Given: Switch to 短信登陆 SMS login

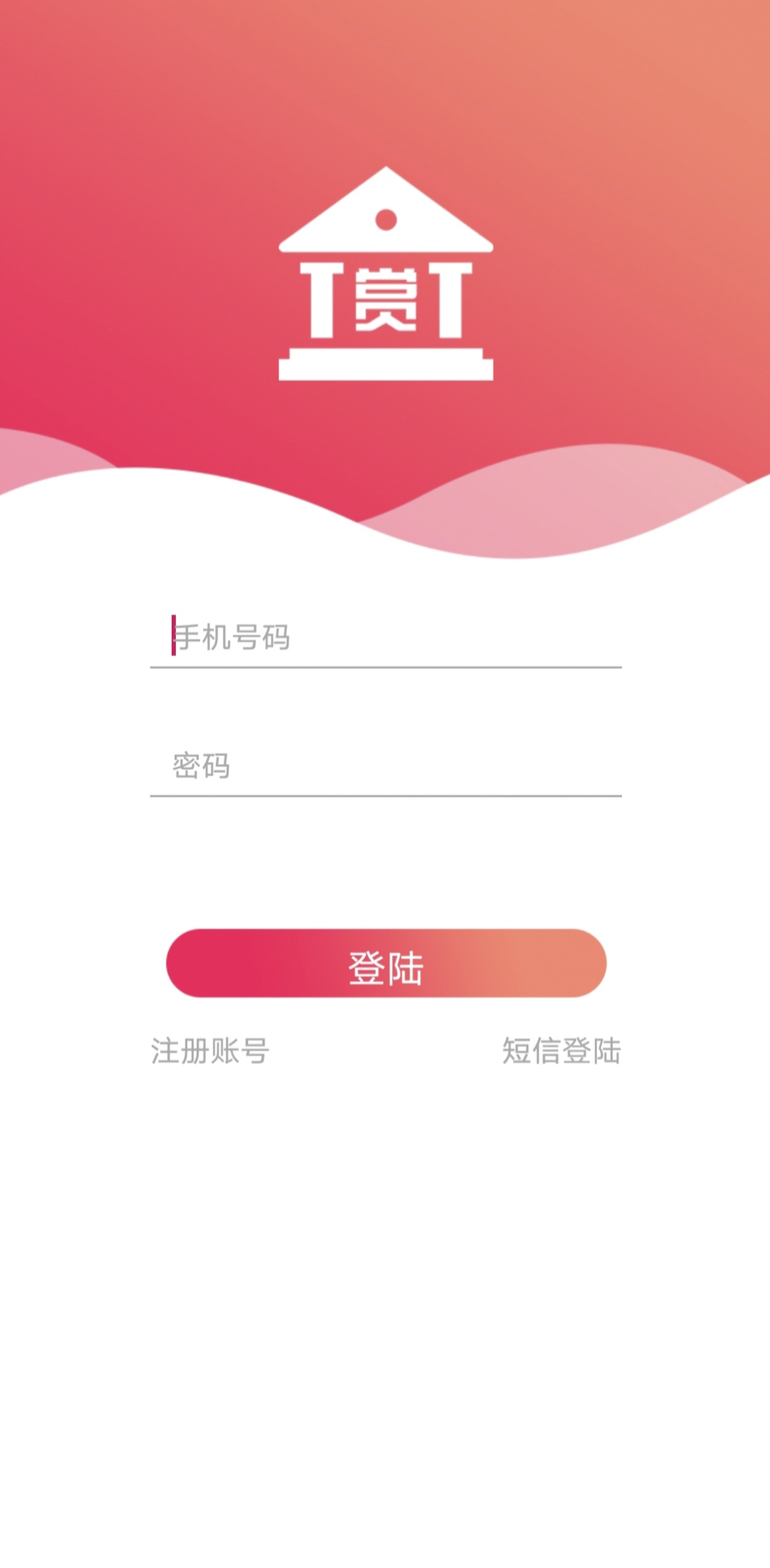Looking at the screenshot, I should (x=562, y=1051).
